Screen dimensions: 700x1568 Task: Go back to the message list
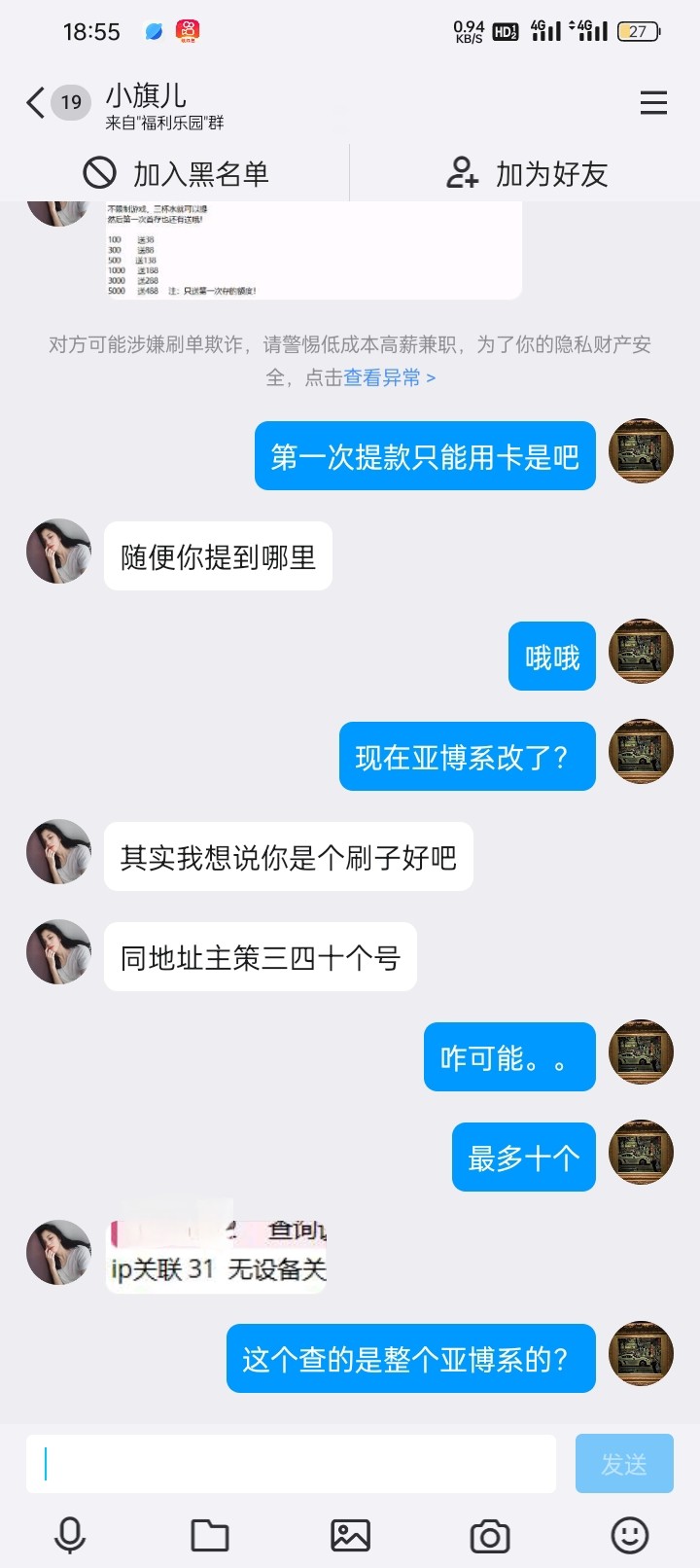pyautogui.click(x=37, y=102)
